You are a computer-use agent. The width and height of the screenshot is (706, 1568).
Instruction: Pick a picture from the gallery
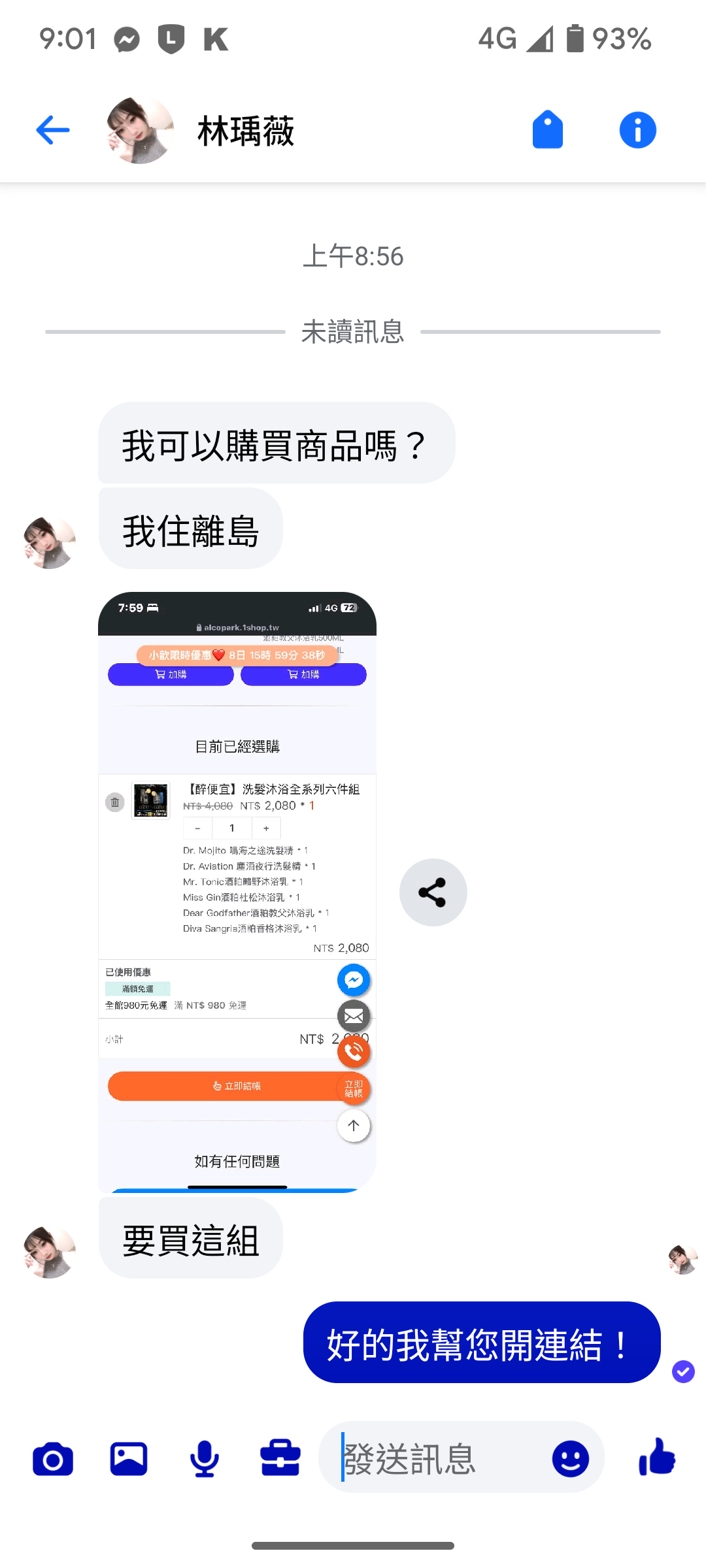pyautogui.click(x=129, y=1459)
